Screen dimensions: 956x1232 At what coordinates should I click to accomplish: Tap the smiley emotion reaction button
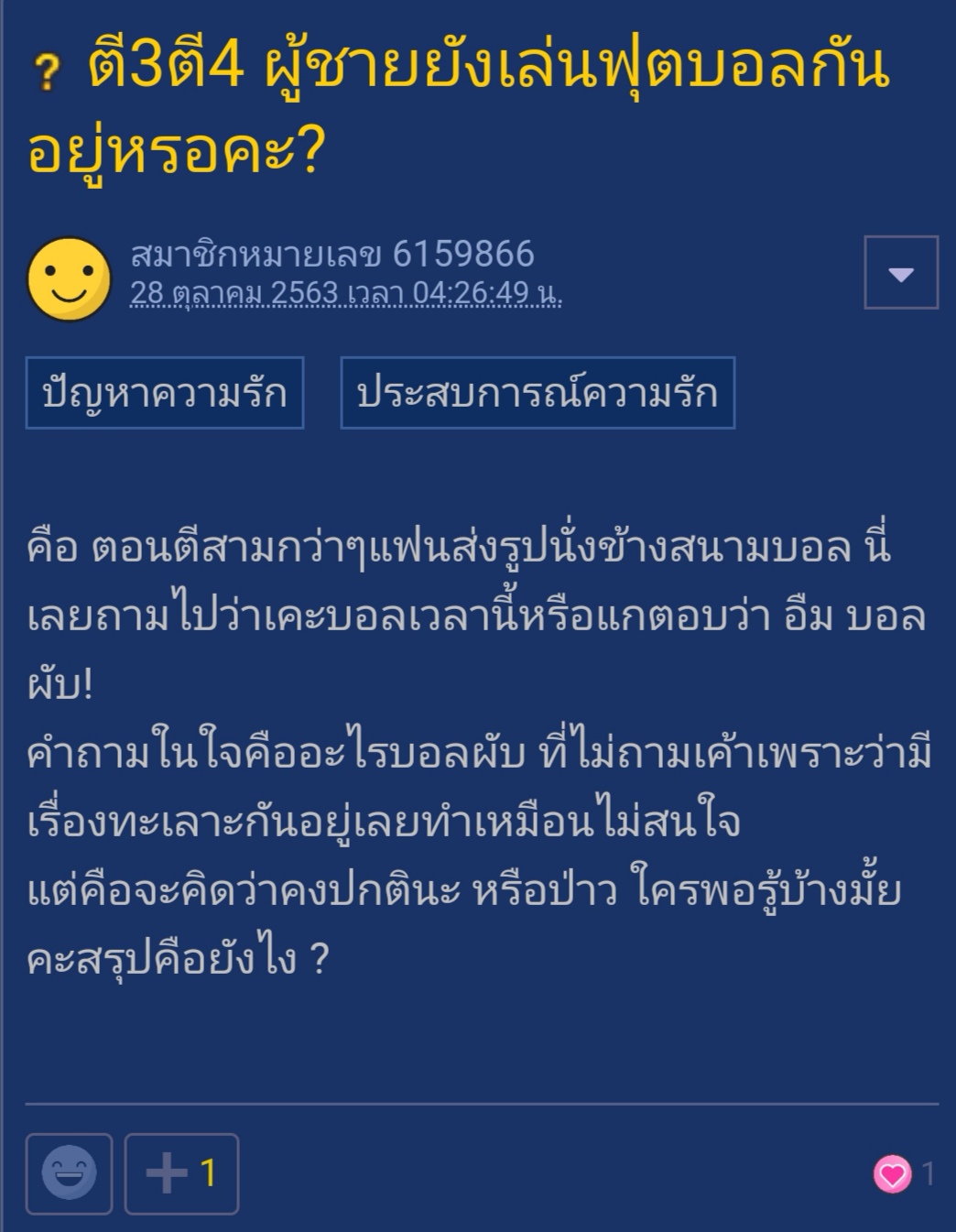point(70,1173)
